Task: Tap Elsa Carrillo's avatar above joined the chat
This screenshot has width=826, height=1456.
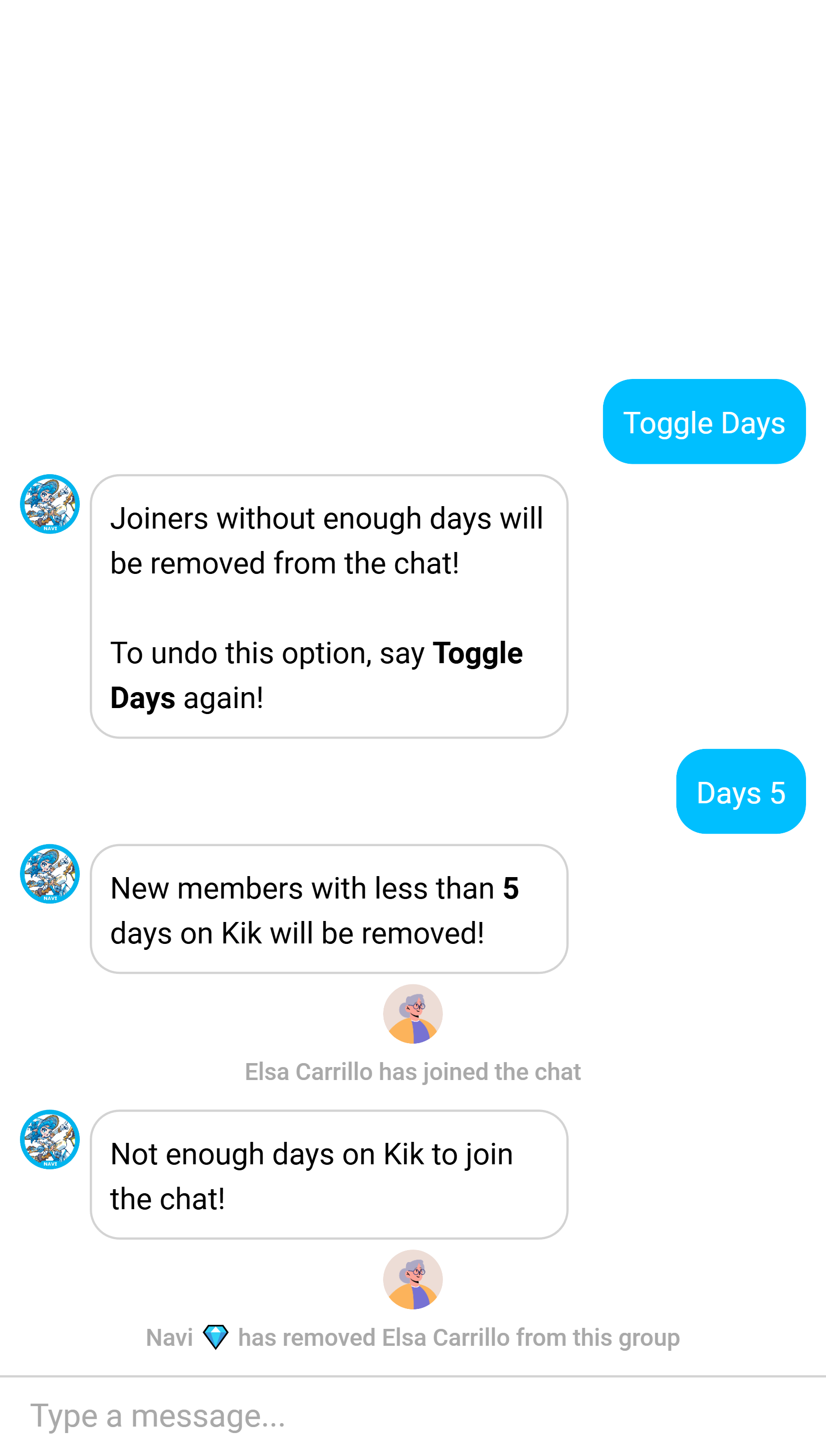Action: pos(413,1014)
